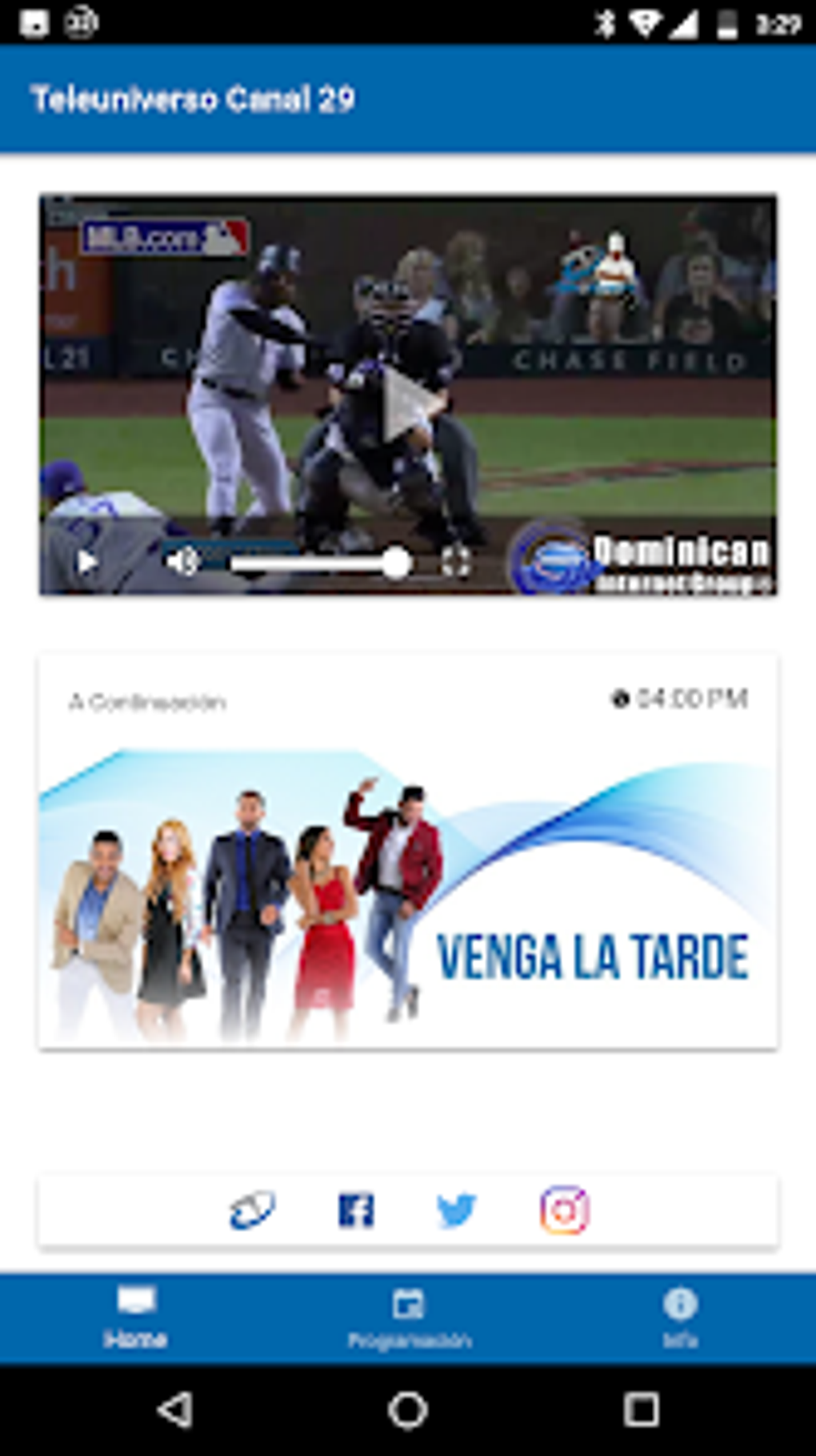Go to the Info tab
Screen dimensions: 816x1456
[680, 1318]
